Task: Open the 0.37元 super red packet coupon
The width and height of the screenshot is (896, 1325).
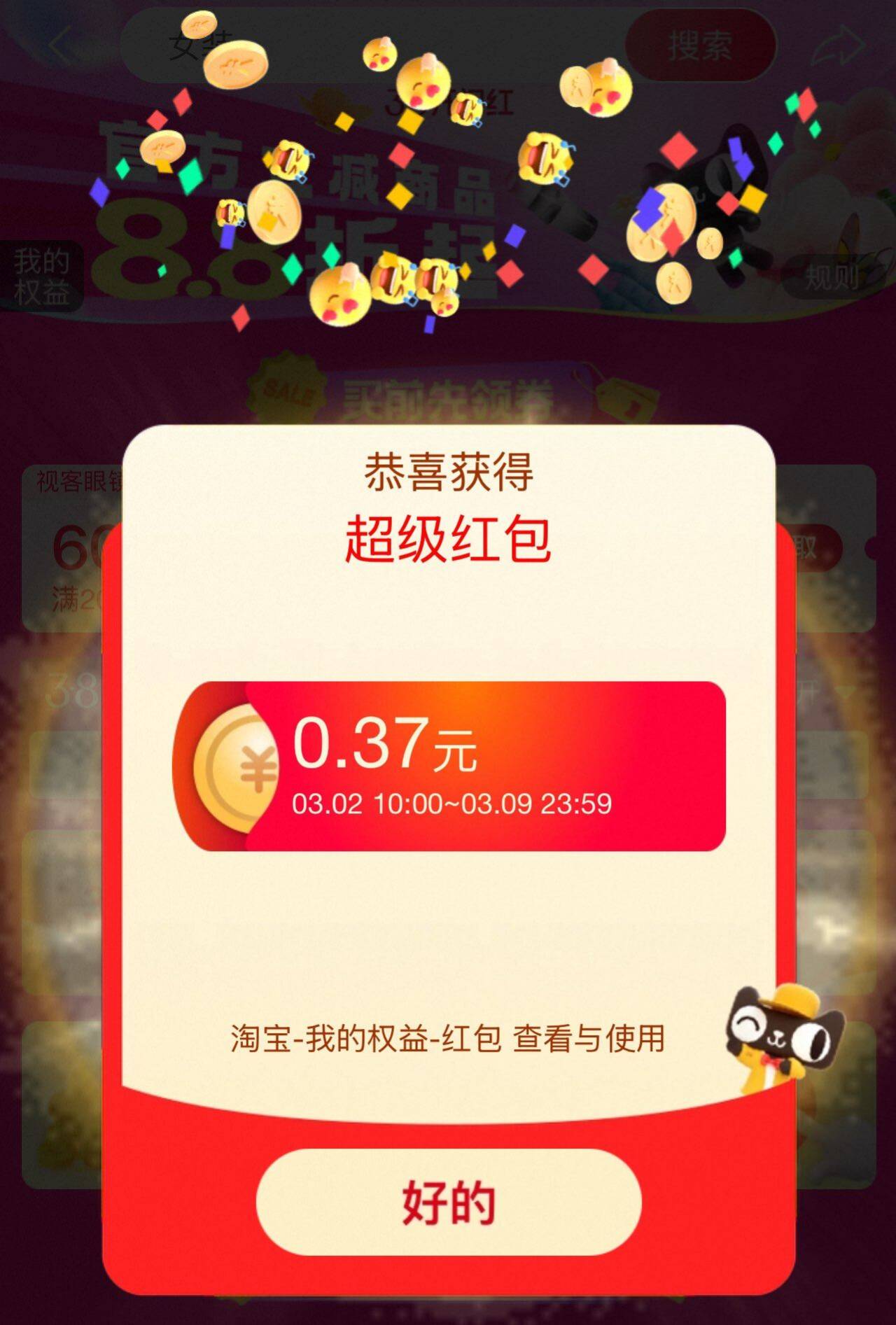Action: point(449,766)
